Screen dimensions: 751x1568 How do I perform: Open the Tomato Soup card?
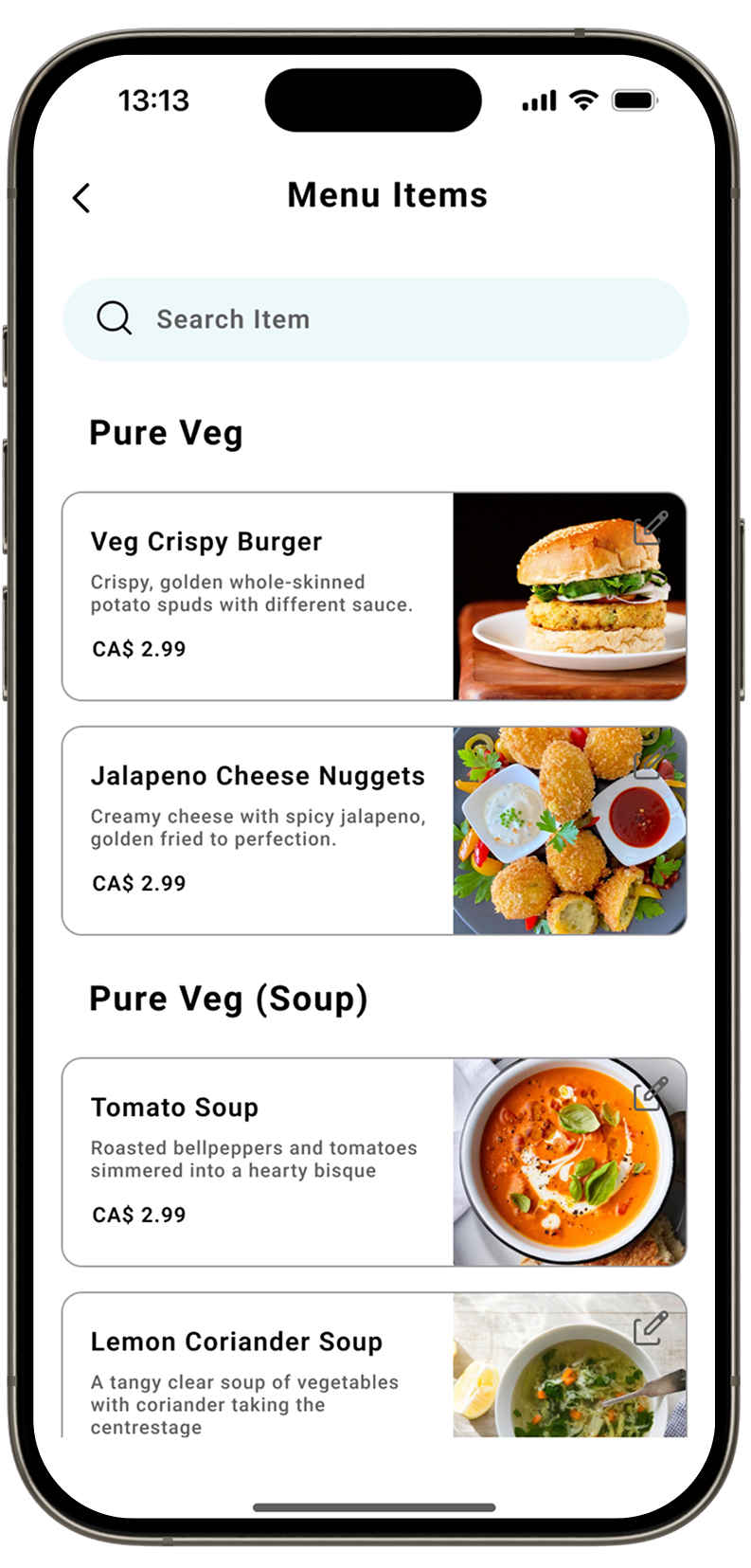[x=258, y=1162]
